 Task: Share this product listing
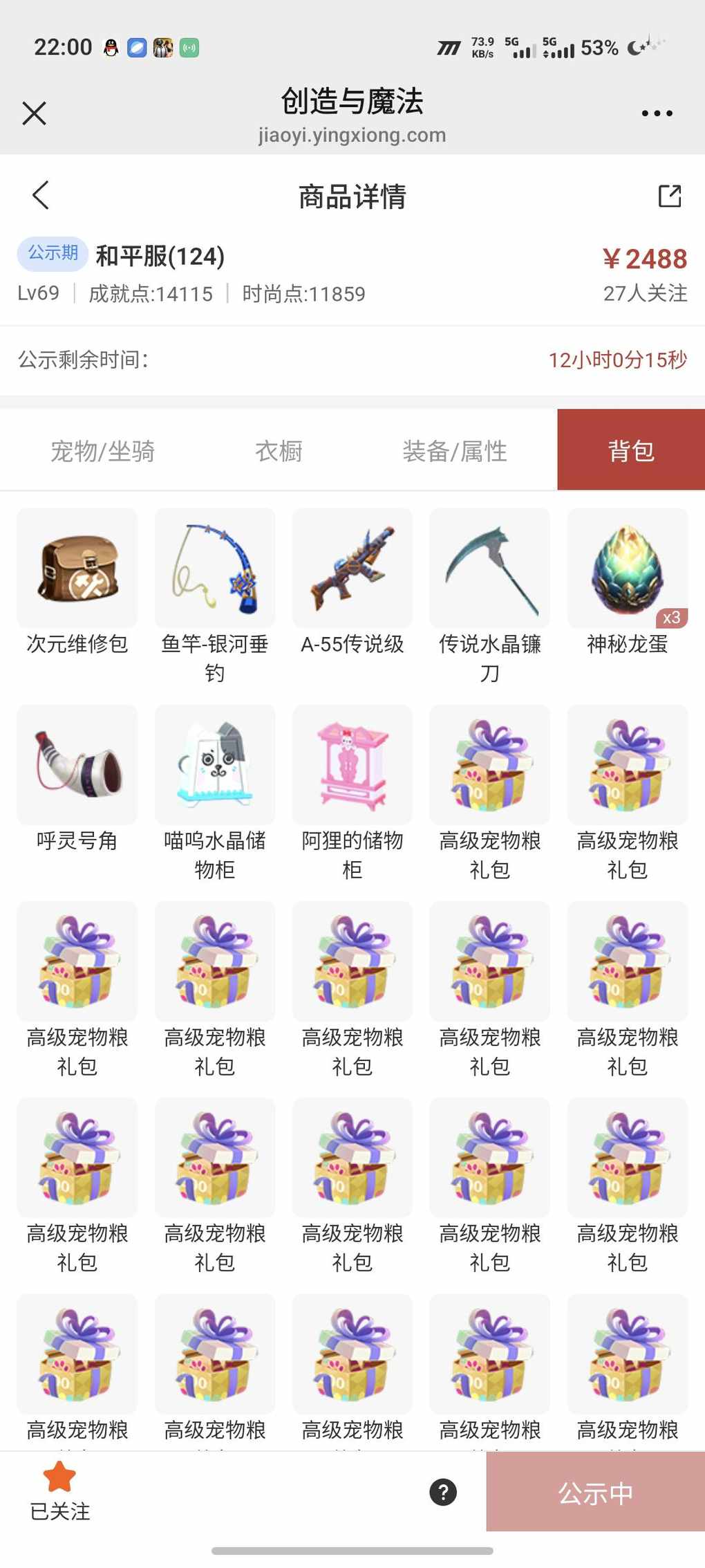tap(669, 196)
